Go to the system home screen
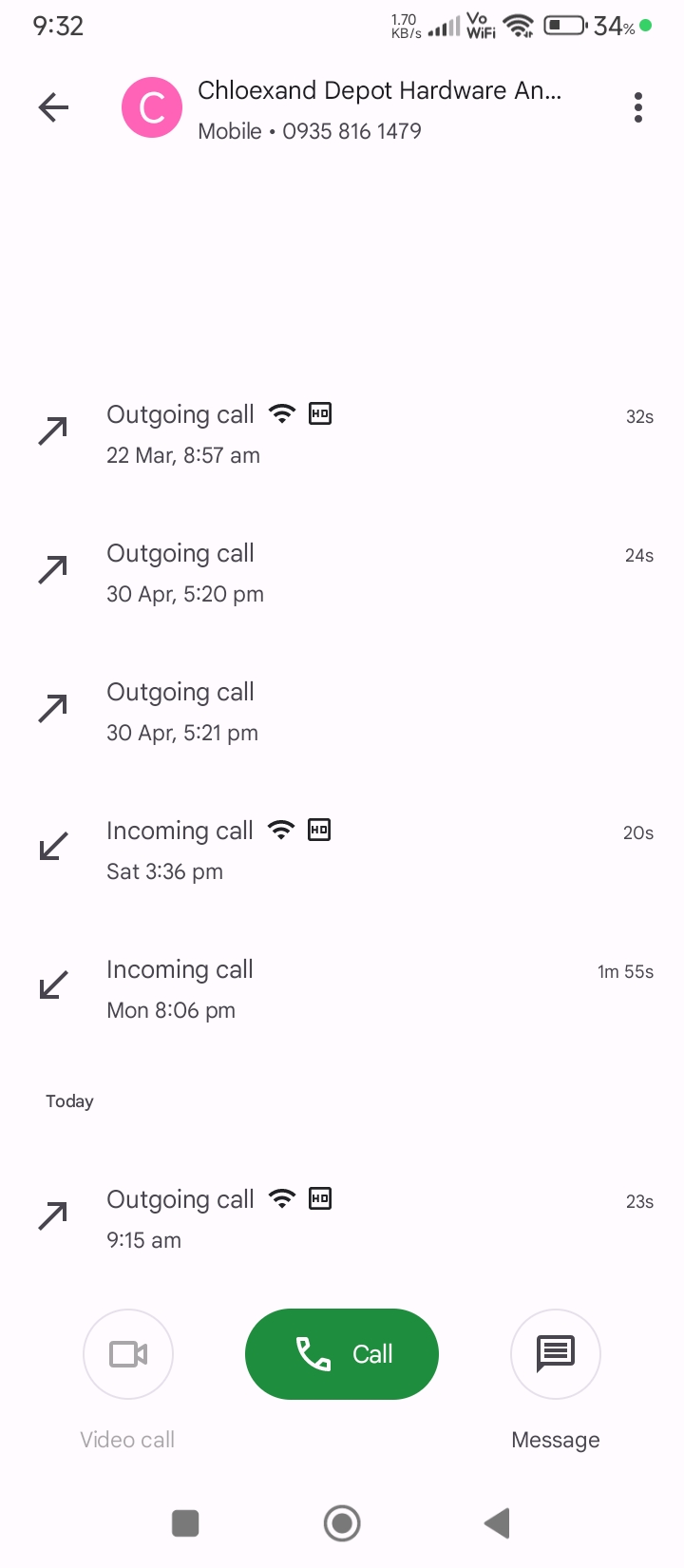This screenshot has width=684, height=1568. (342, 1523)
